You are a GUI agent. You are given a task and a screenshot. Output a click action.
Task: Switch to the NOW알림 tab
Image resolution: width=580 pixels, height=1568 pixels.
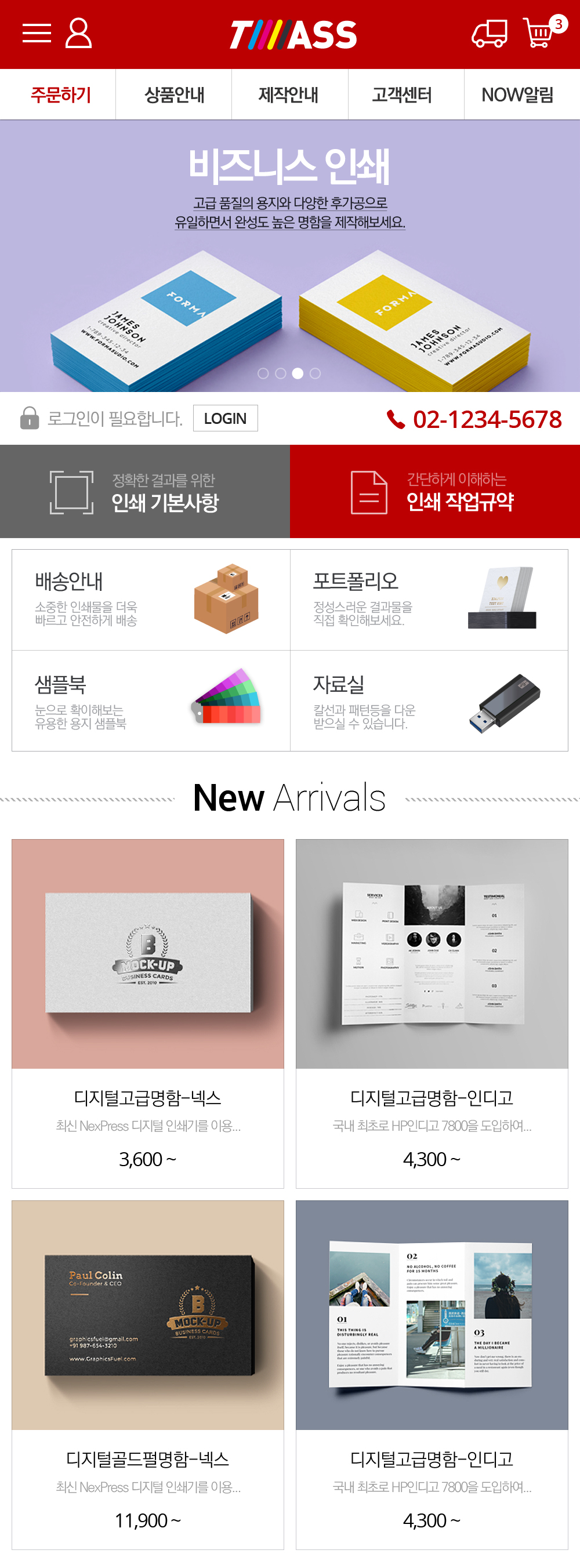click(x=518, y=95)
